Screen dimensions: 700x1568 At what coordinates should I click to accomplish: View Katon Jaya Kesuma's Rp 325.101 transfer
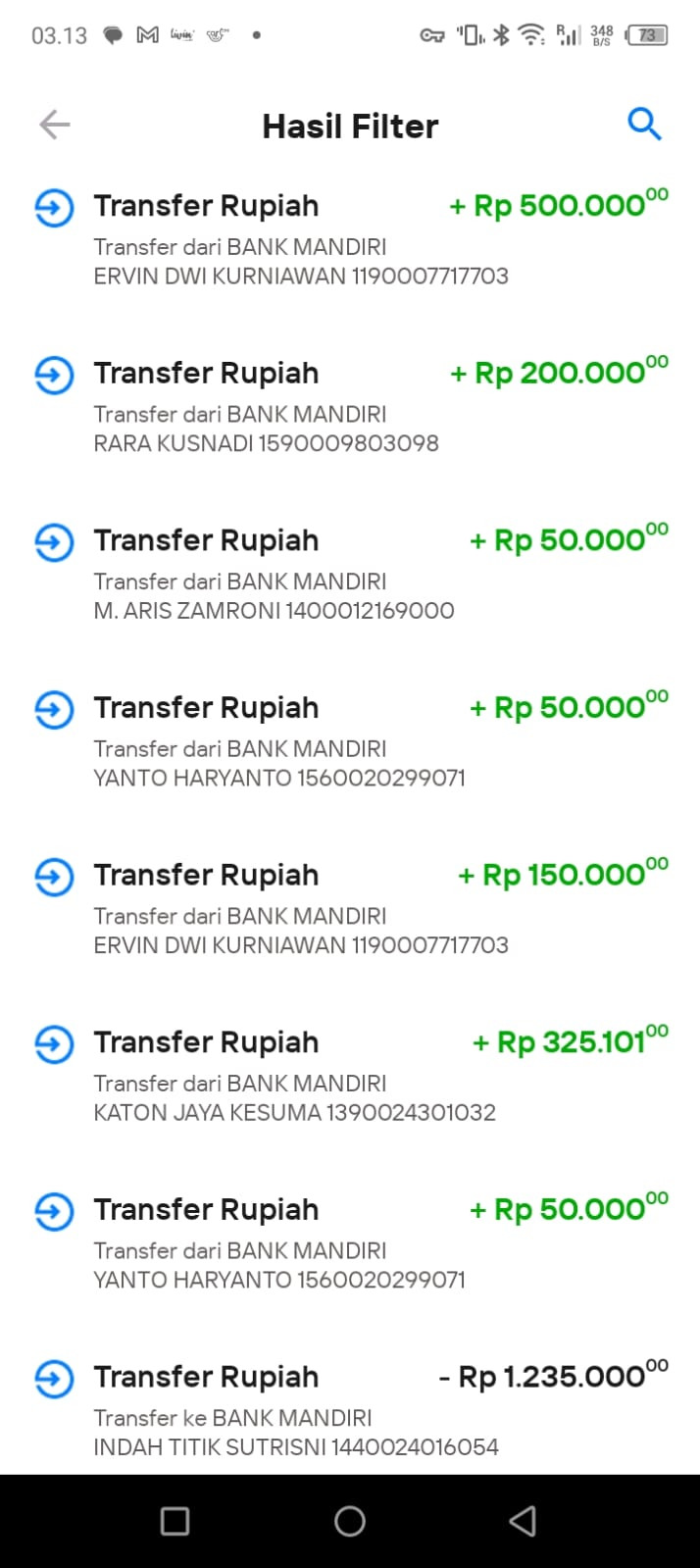tap(350, 1076)
